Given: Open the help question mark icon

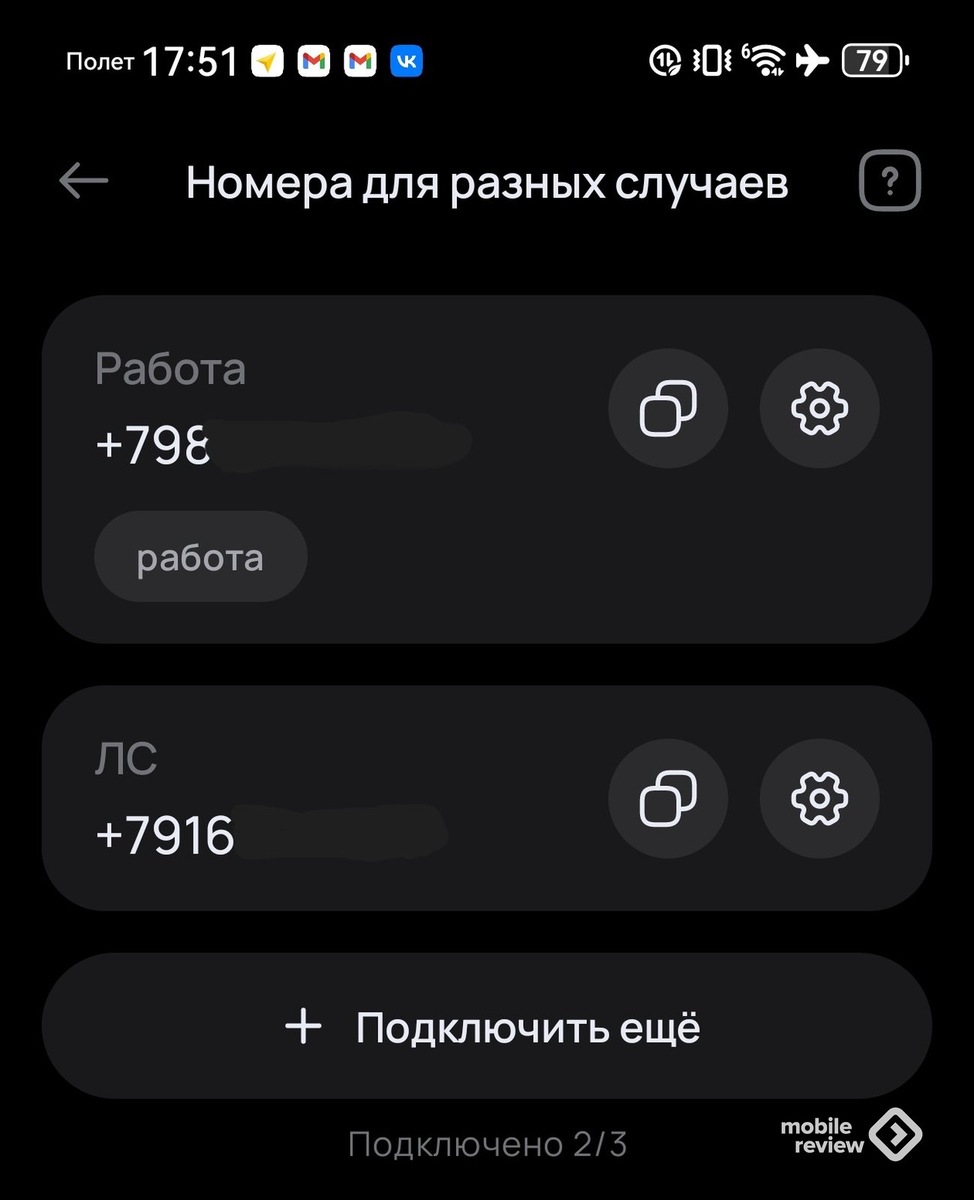Looking at the screenshot, I should [888, 180].
